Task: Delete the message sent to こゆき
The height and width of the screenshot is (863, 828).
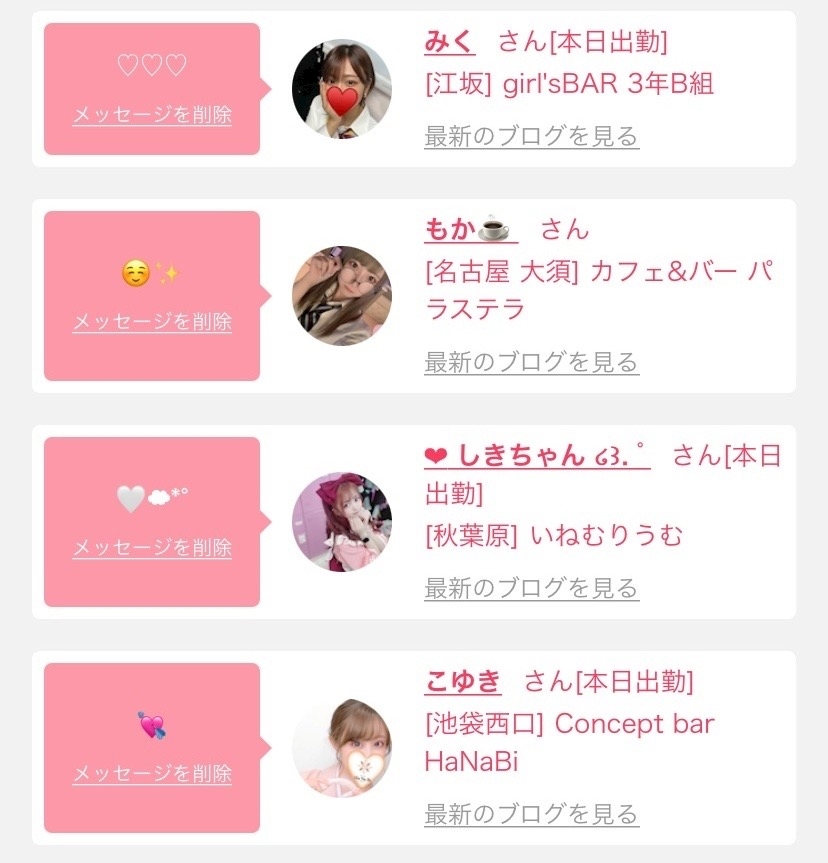Action: tap(152, 774)
